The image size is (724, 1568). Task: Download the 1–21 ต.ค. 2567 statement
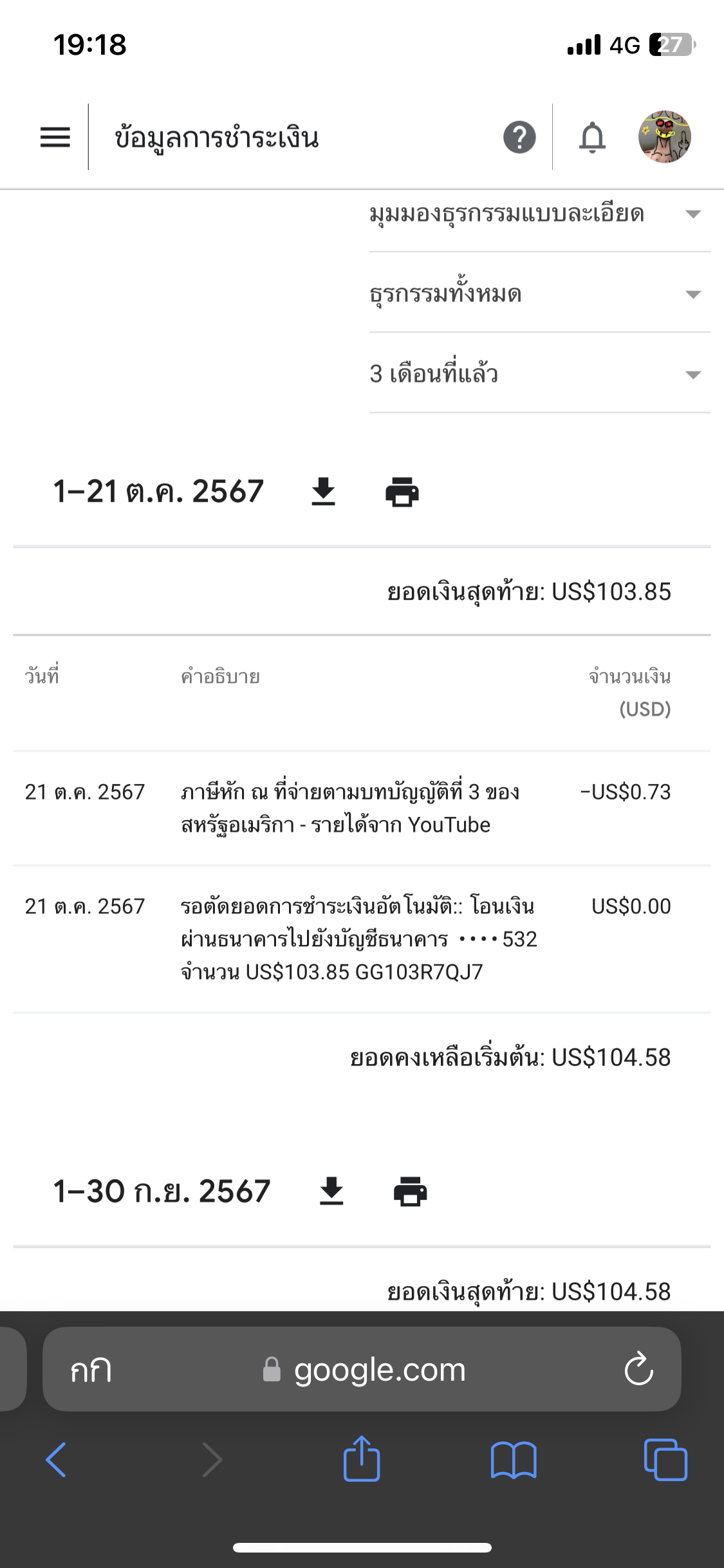pyautogui.click(x=323, y=492)
